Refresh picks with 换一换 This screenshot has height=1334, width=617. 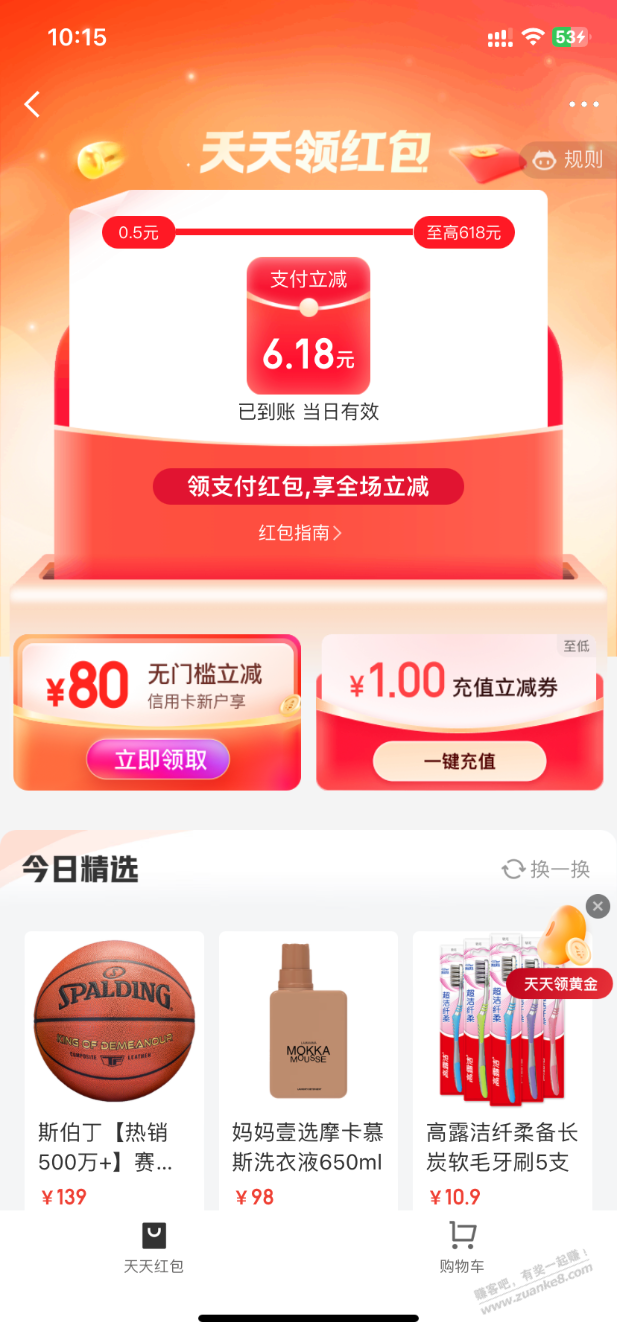[546, 869]
